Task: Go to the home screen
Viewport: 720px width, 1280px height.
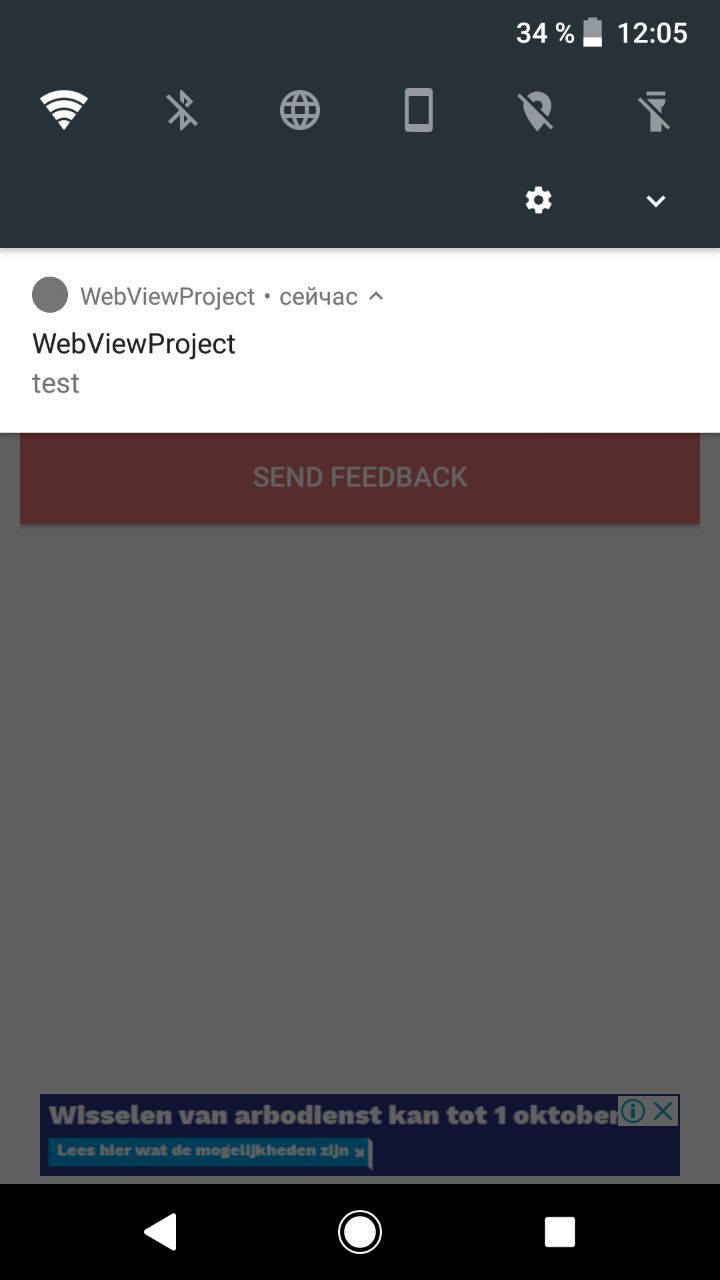Action: coord(360,1232)
